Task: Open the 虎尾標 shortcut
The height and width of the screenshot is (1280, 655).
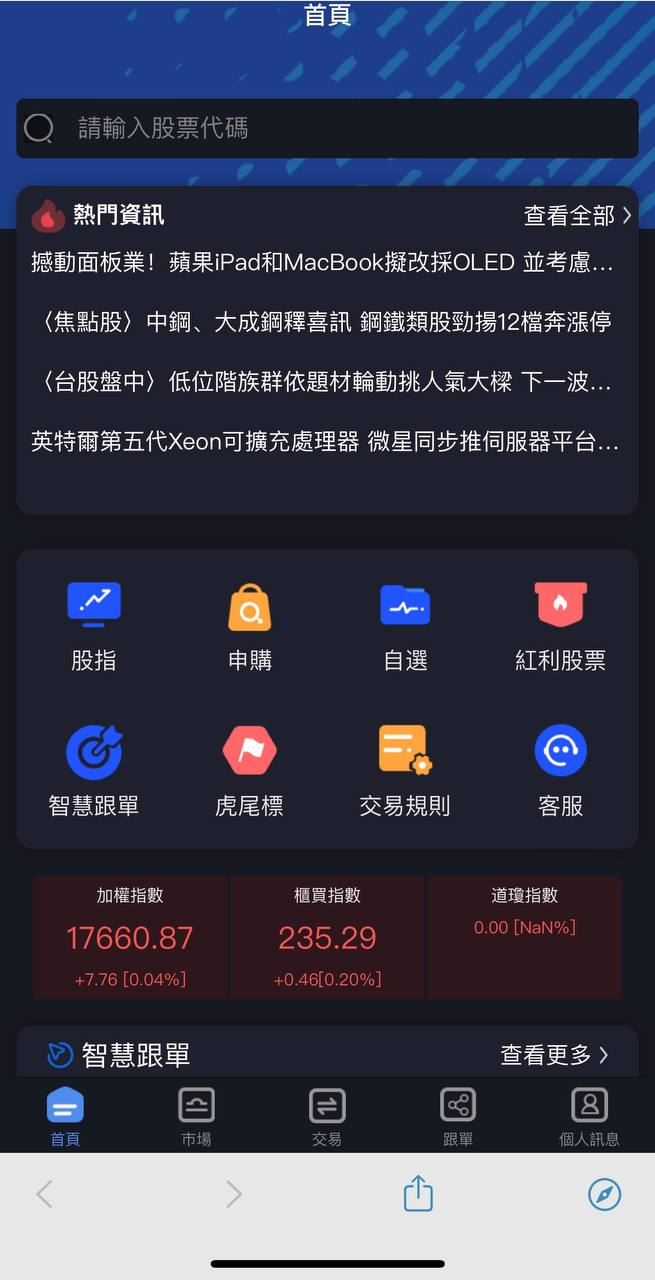Action: [x=249, y=771]
